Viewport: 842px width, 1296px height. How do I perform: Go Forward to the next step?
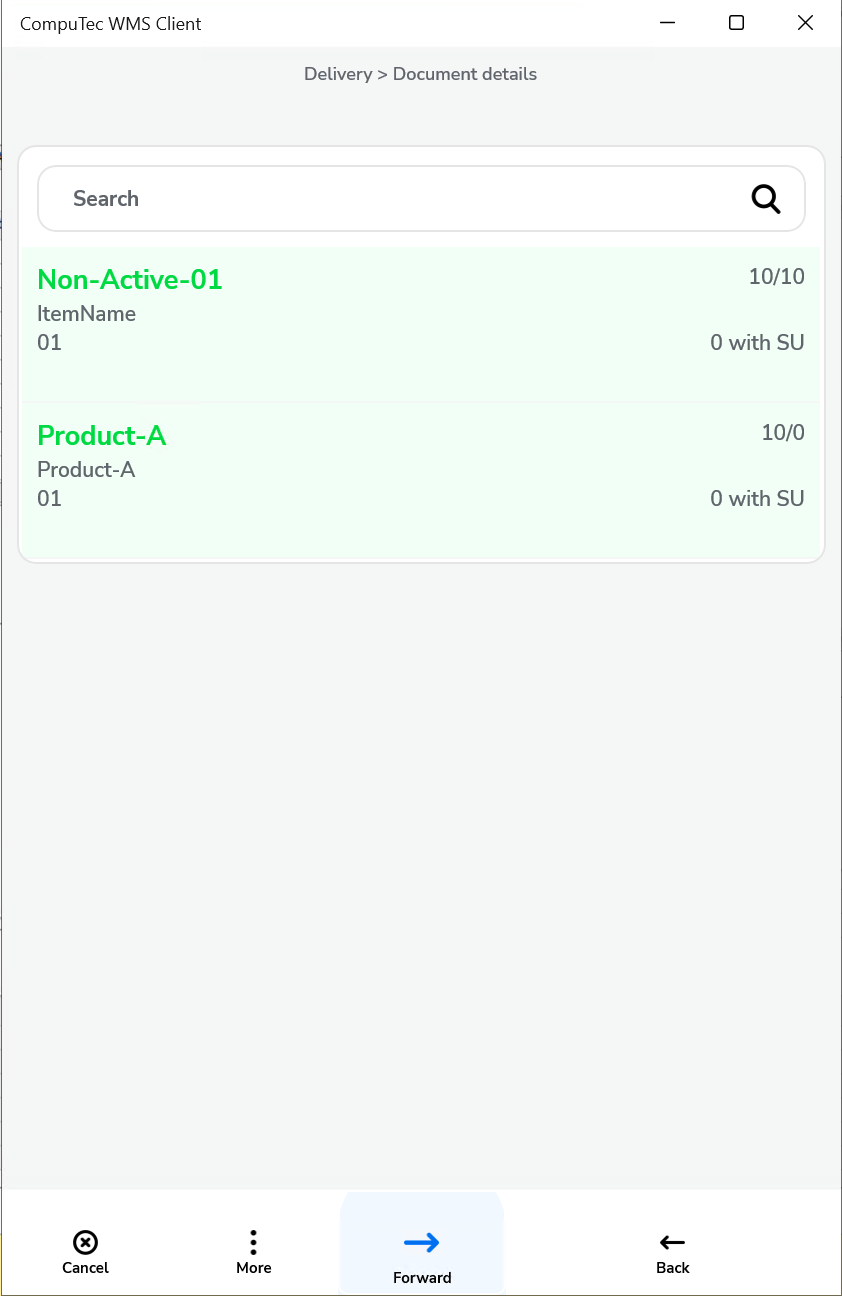(422, 1254)
